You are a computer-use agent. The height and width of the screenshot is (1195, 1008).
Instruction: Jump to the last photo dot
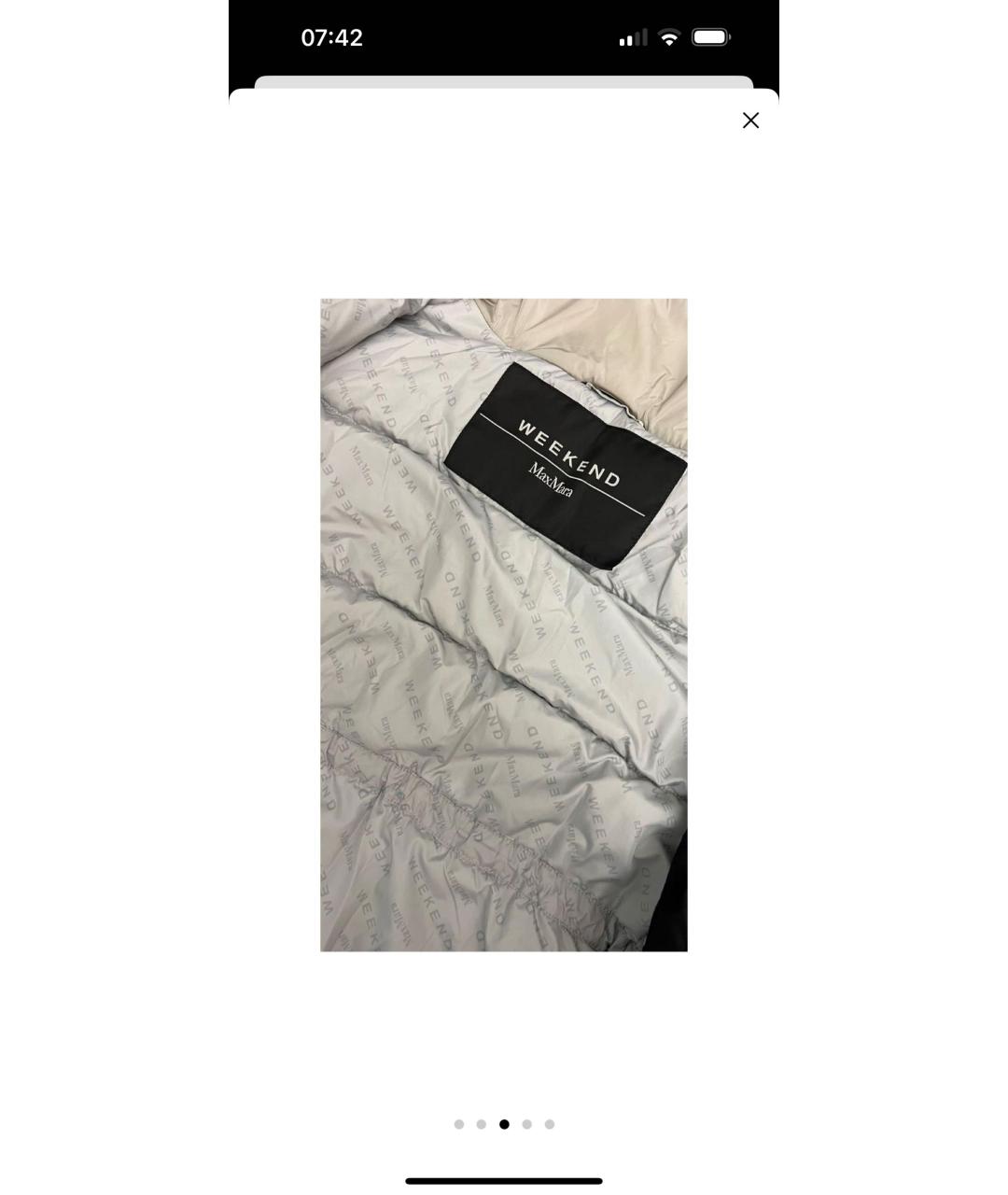[x=550, y=1124]
